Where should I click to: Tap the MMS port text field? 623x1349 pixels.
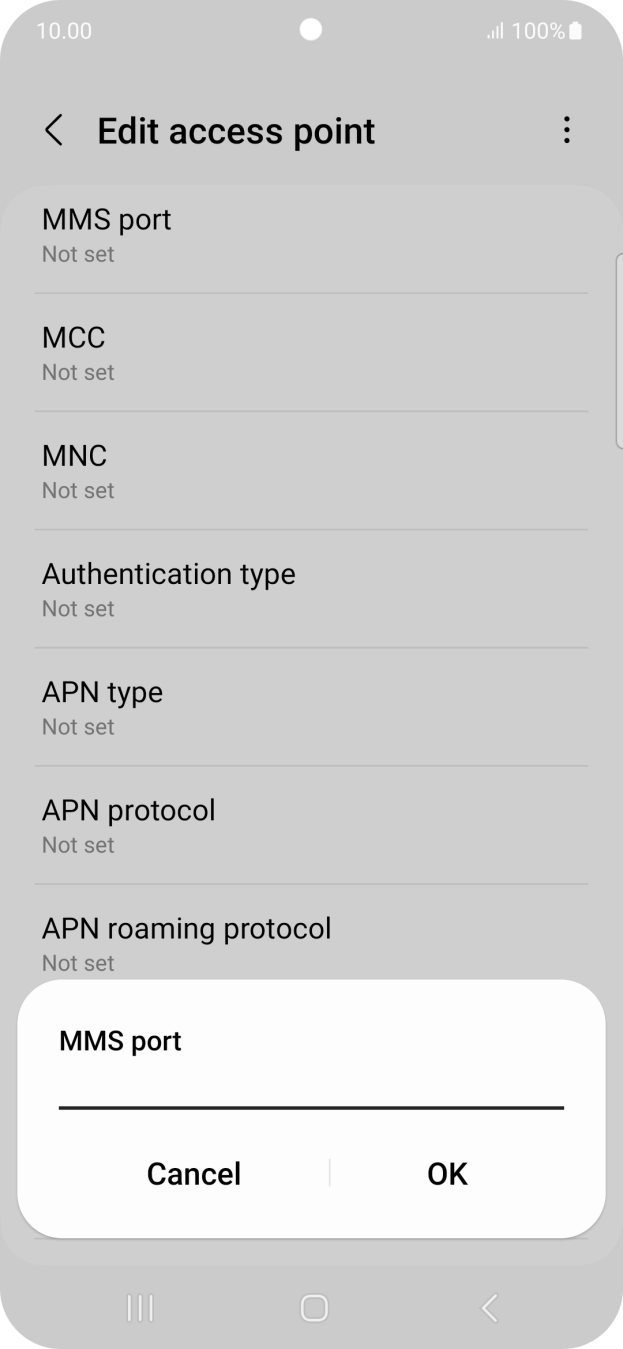pyautogui.click(x=311, y=1091)
